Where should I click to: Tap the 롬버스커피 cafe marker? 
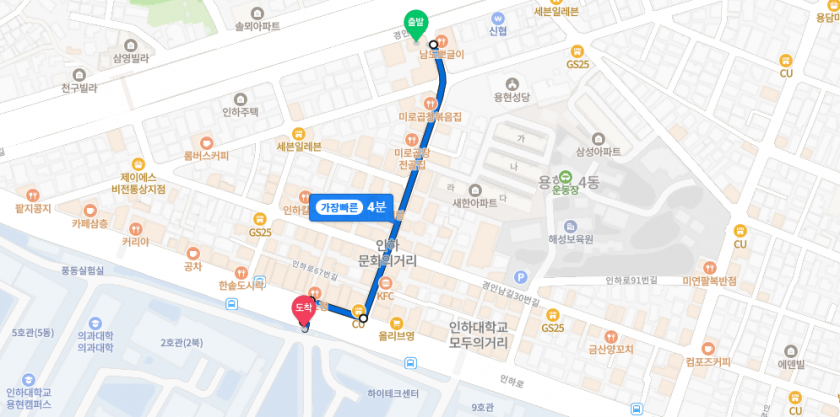[x=206, y=142]
